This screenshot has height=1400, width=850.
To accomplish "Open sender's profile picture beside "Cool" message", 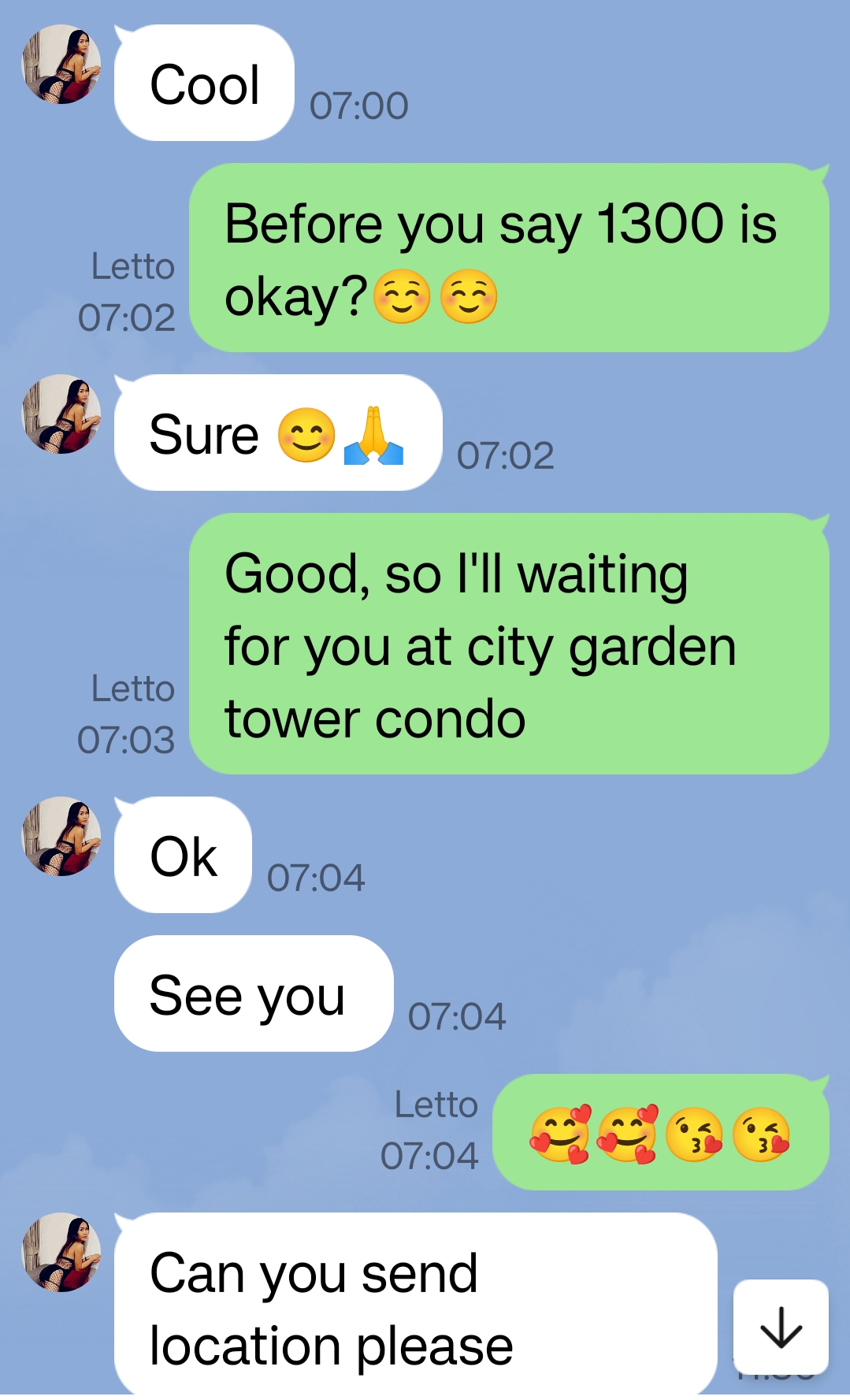I will coord(61,65).
